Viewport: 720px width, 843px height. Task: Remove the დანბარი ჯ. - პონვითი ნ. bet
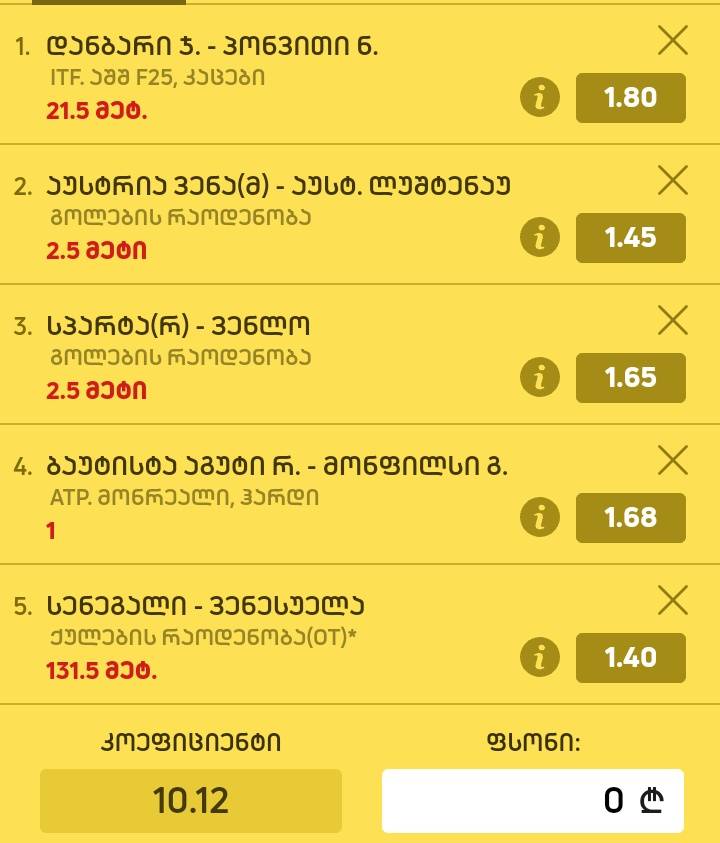click(x=673, y=41)
